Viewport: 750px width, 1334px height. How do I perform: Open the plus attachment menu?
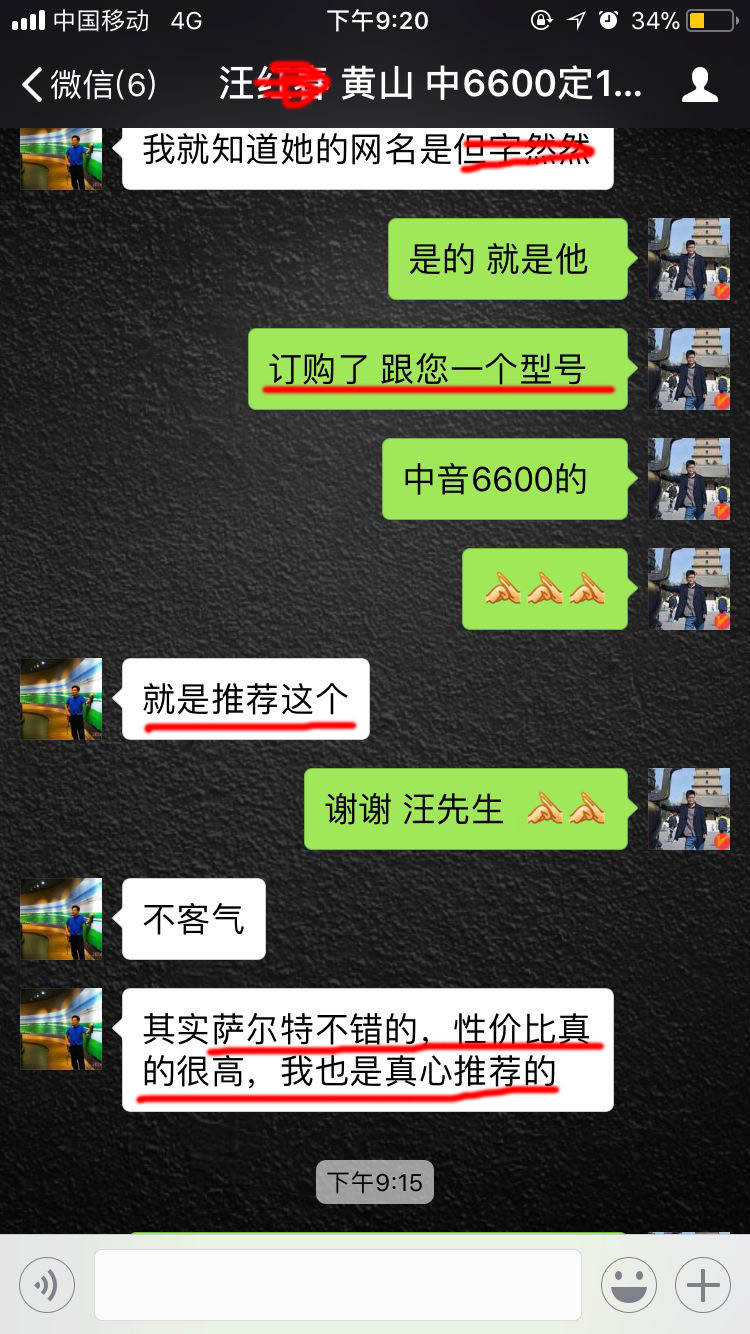click(x=703, y=1284)
